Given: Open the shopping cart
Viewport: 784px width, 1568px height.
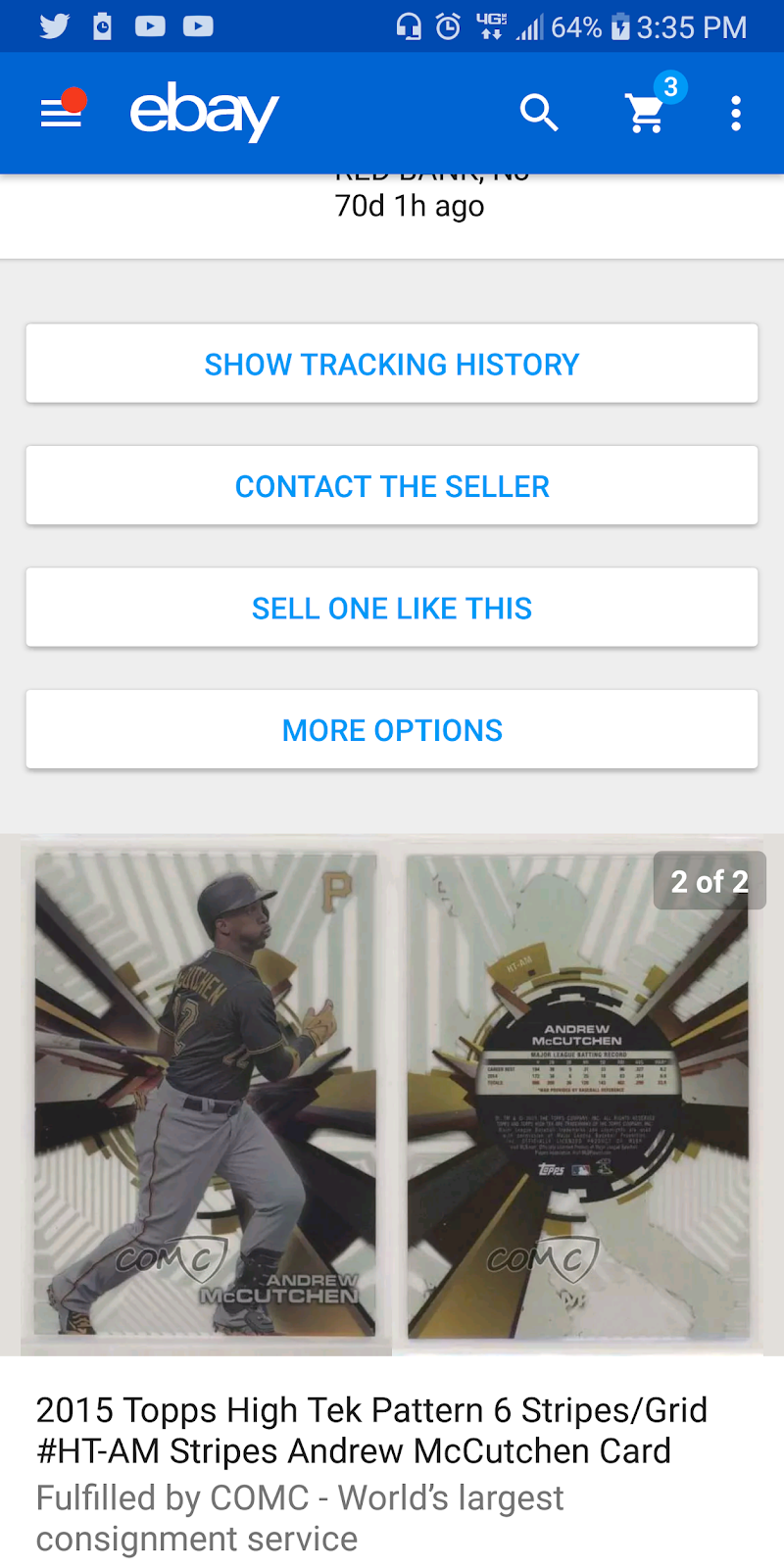Looking at the screenshot, I should (648, 111).
